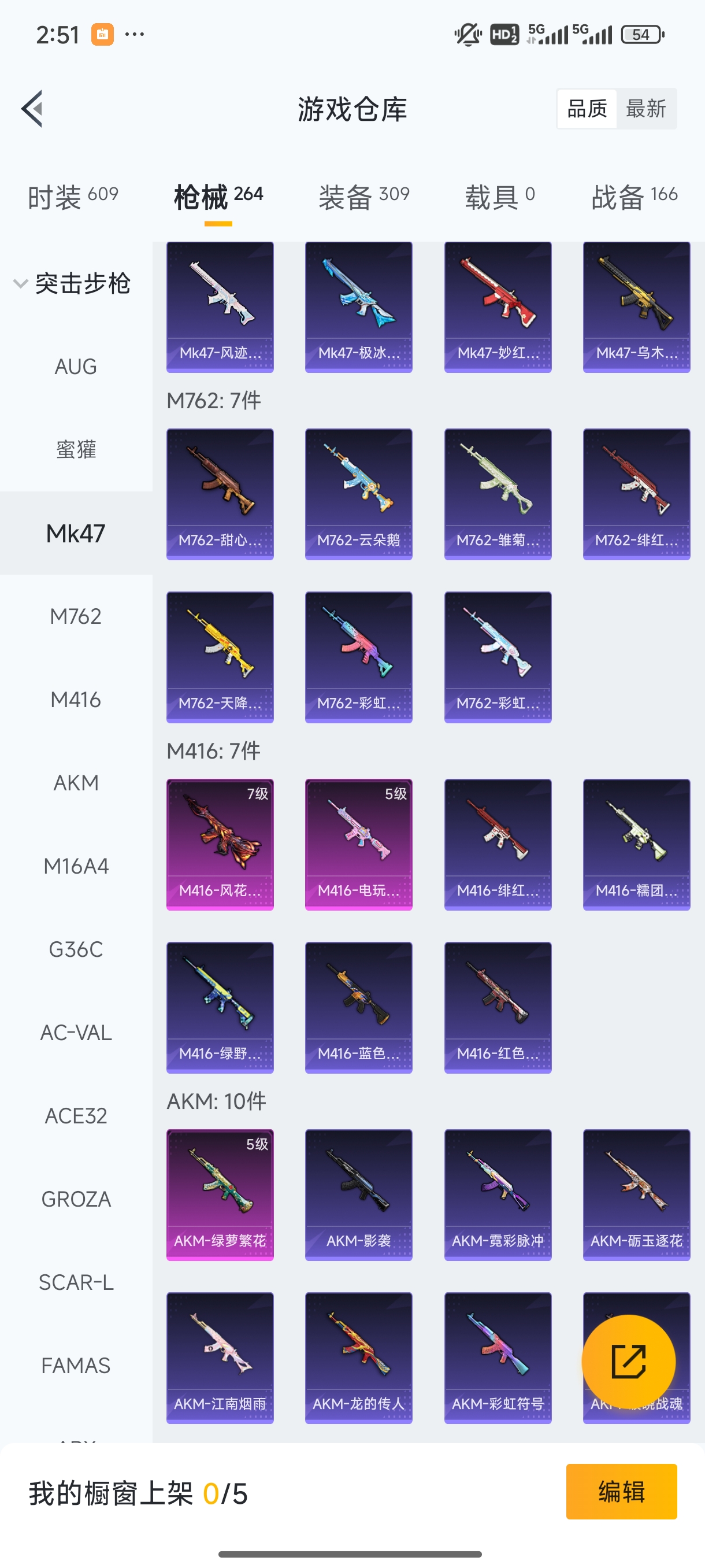Select AUG in the weapon list
The height and width of the screenshot is (1568, 705).
(x=76, y=367)
